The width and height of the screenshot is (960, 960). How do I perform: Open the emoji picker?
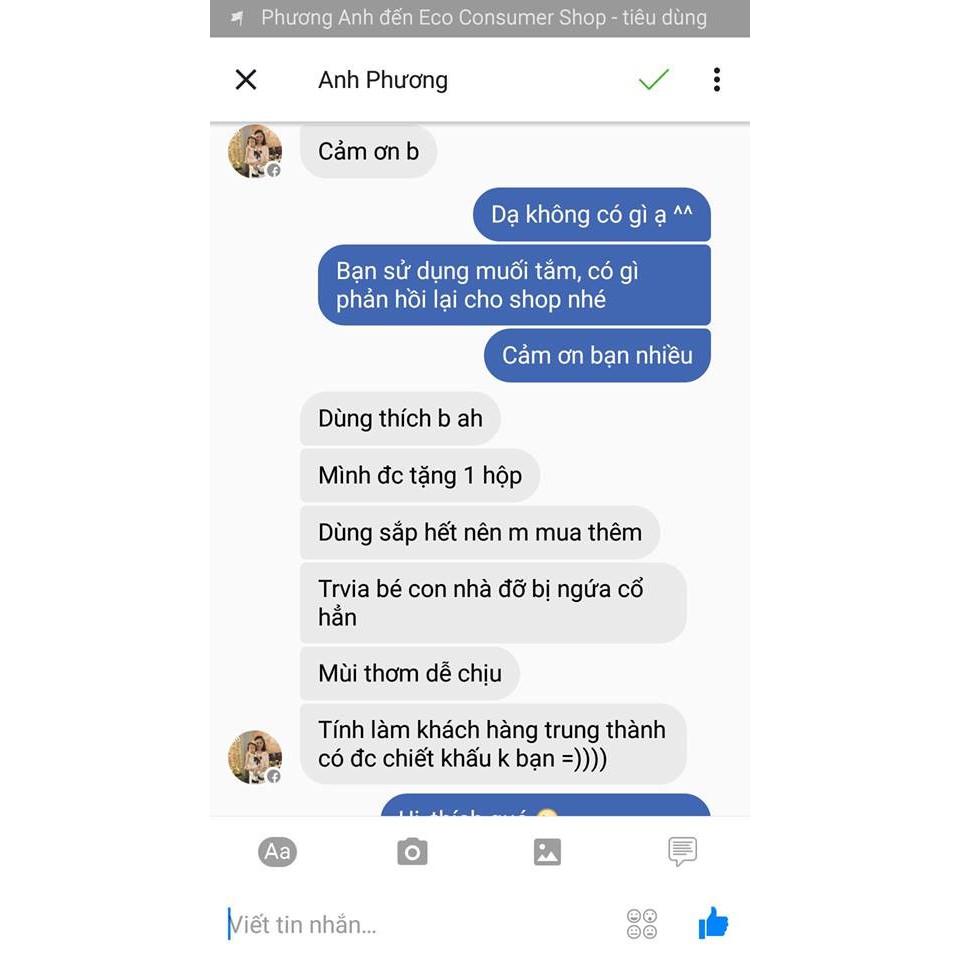tap(641, 923)
